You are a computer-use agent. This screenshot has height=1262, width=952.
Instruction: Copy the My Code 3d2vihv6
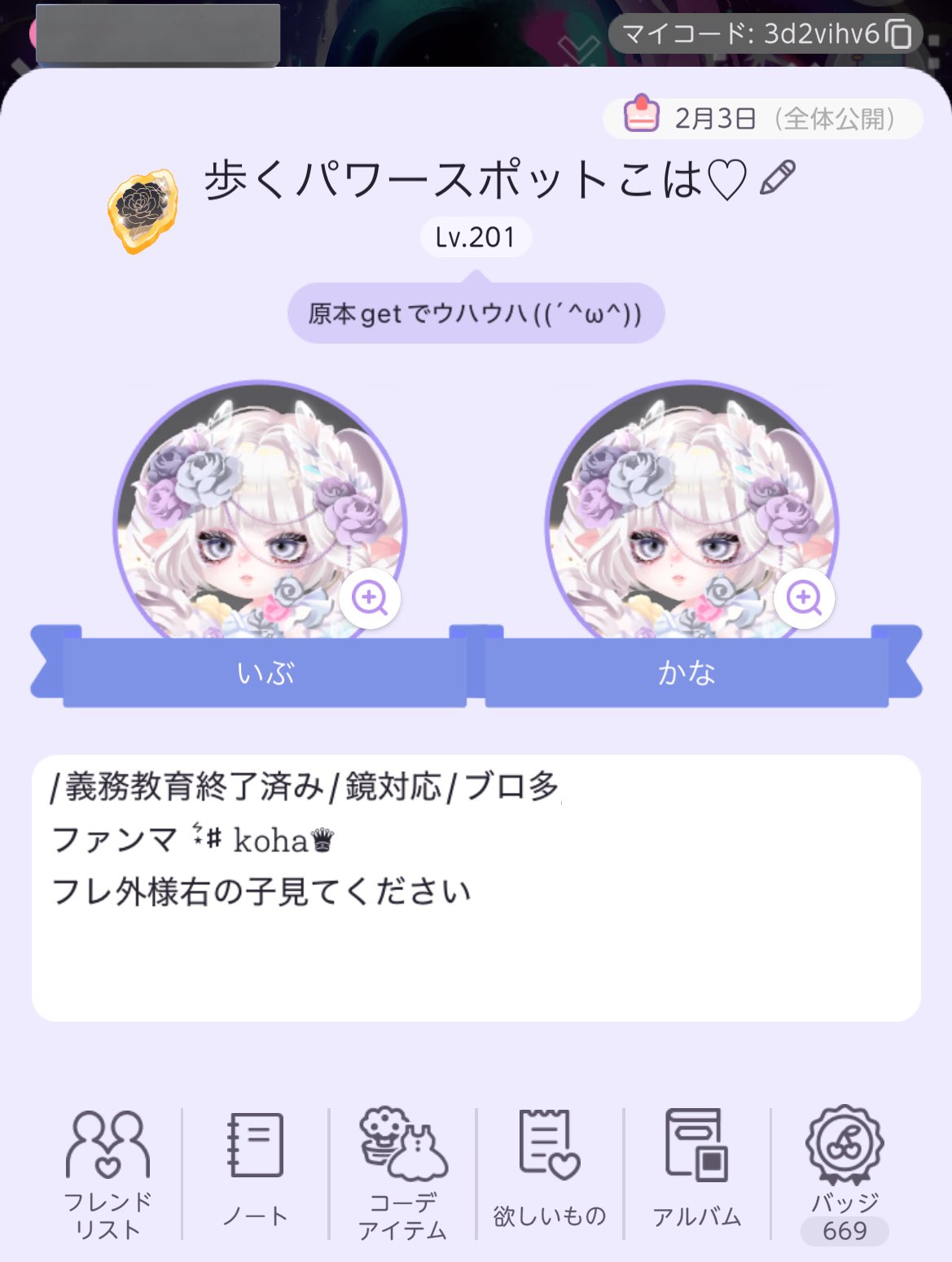click(x=900, y=34)
